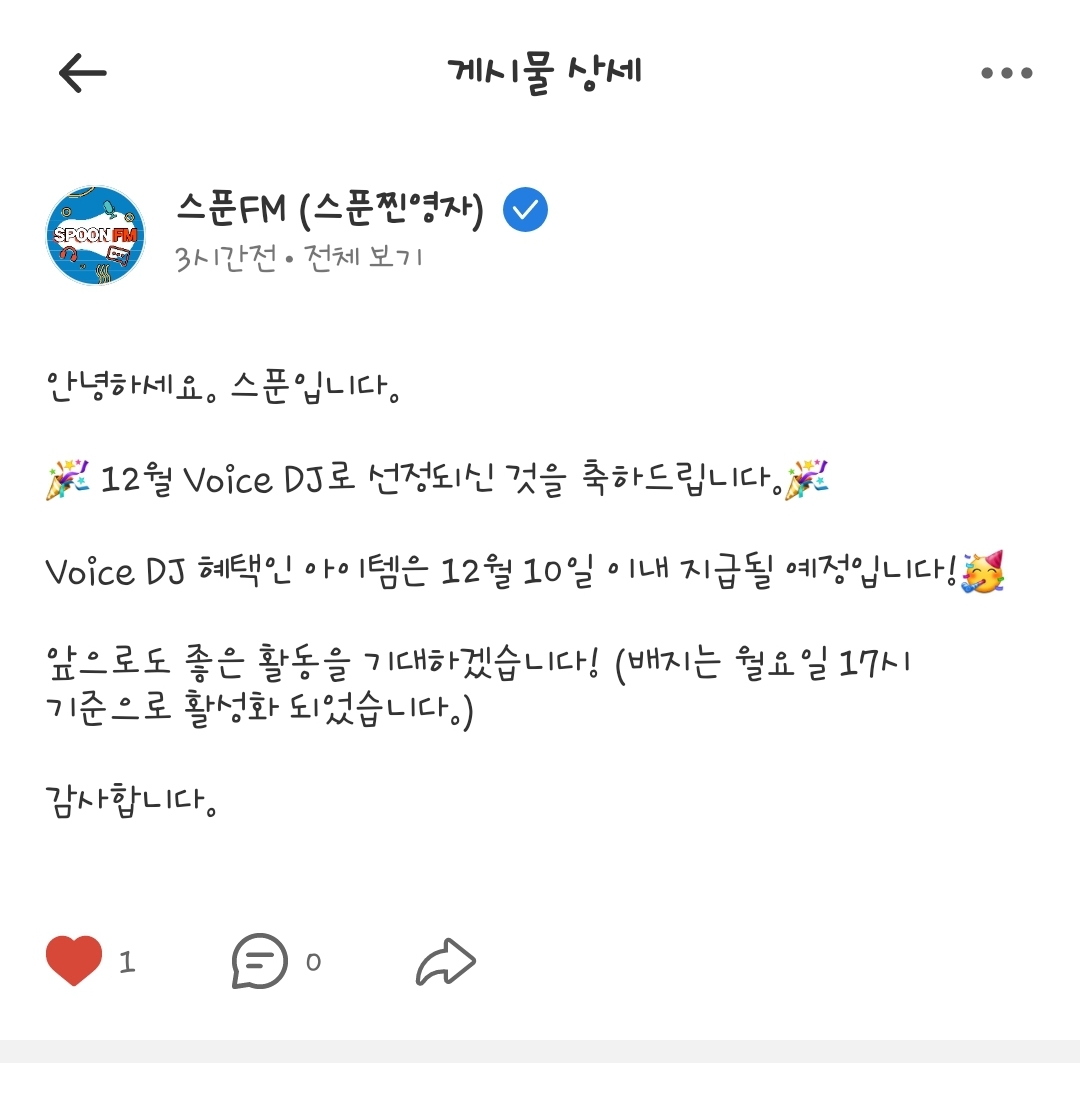Open the three-dot overflow menu
Screen dimensions: 1080x1098
point(1006,73)
